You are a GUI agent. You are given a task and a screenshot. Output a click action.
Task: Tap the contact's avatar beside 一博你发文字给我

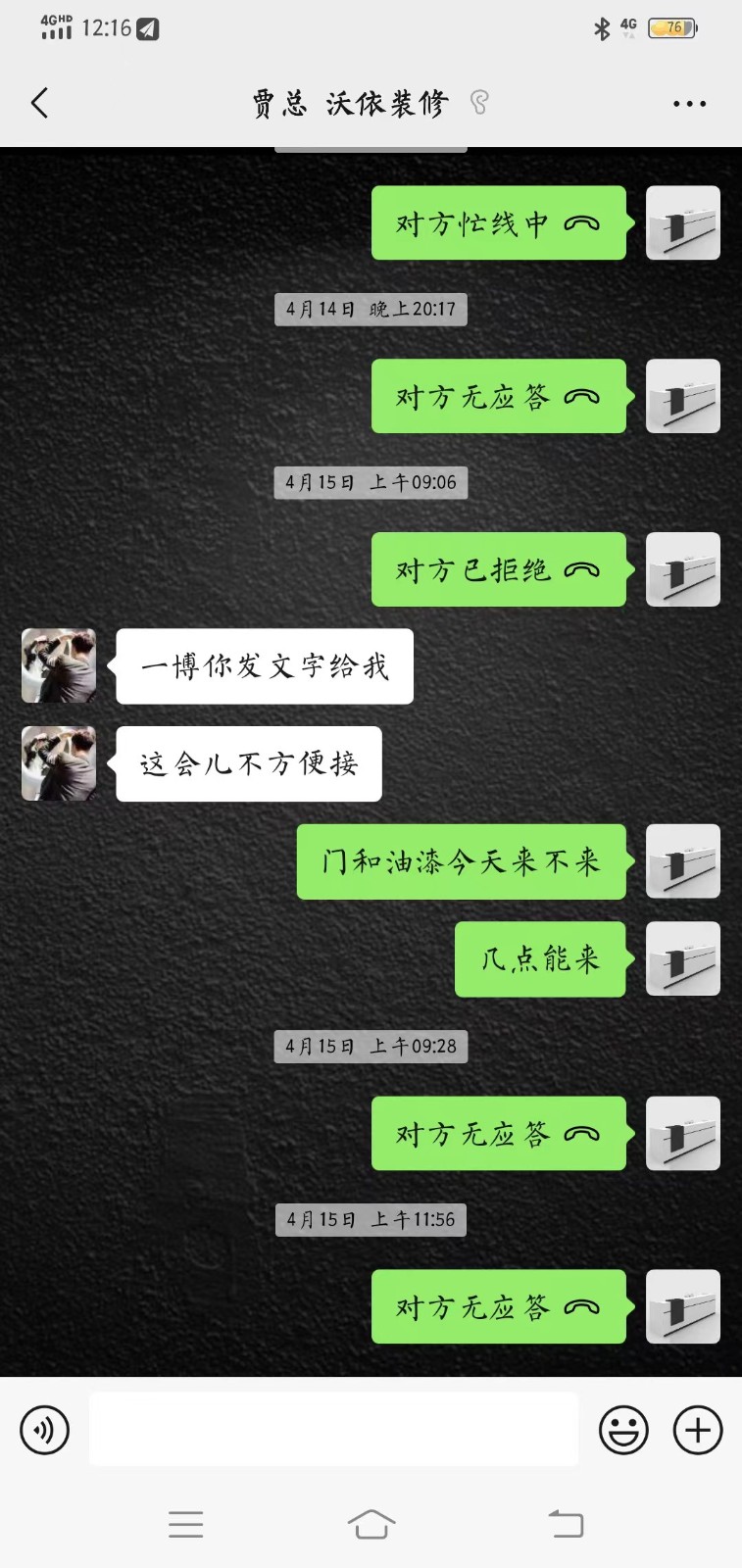59,666
